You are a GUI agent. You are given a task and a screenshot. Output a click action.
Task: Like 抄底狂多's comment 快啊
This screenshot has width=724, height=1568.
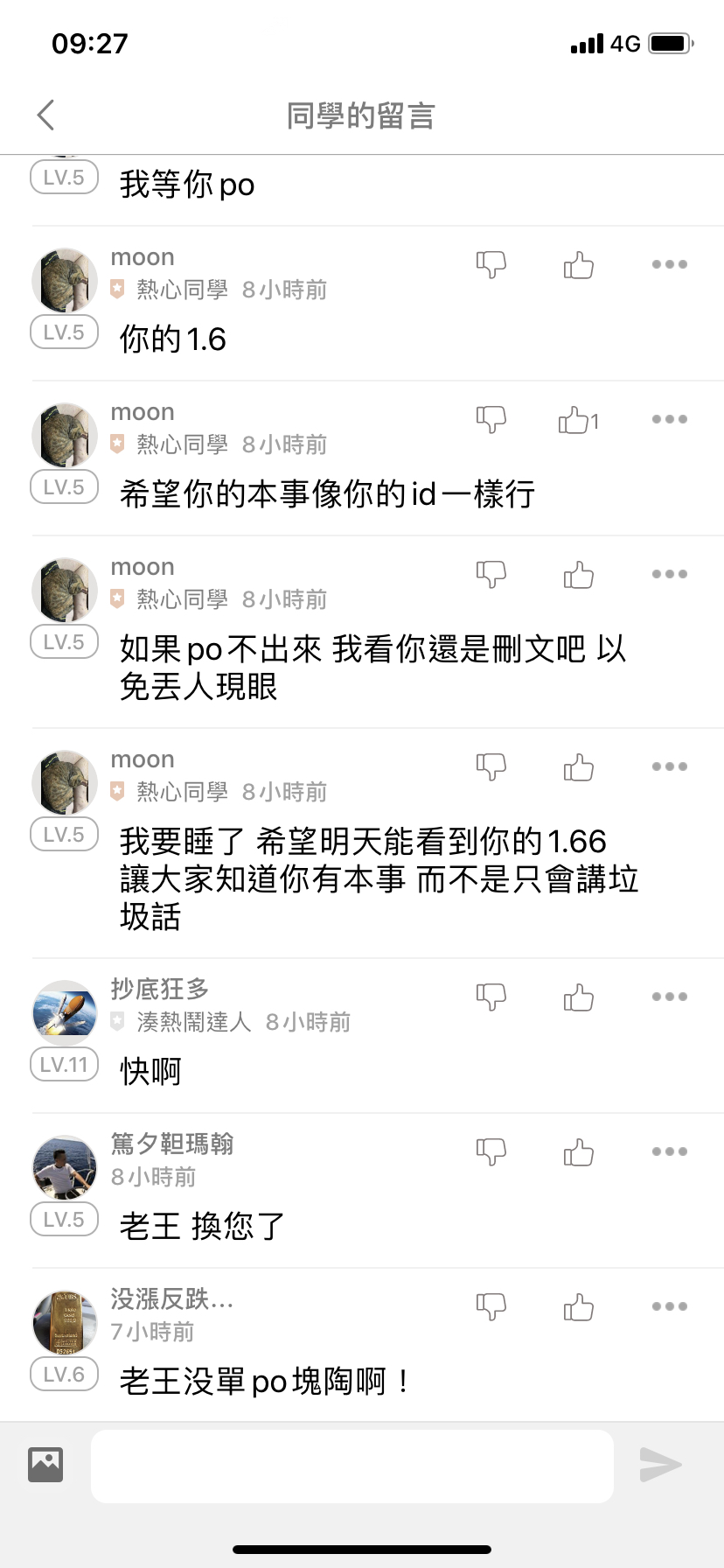click(578, 997)
